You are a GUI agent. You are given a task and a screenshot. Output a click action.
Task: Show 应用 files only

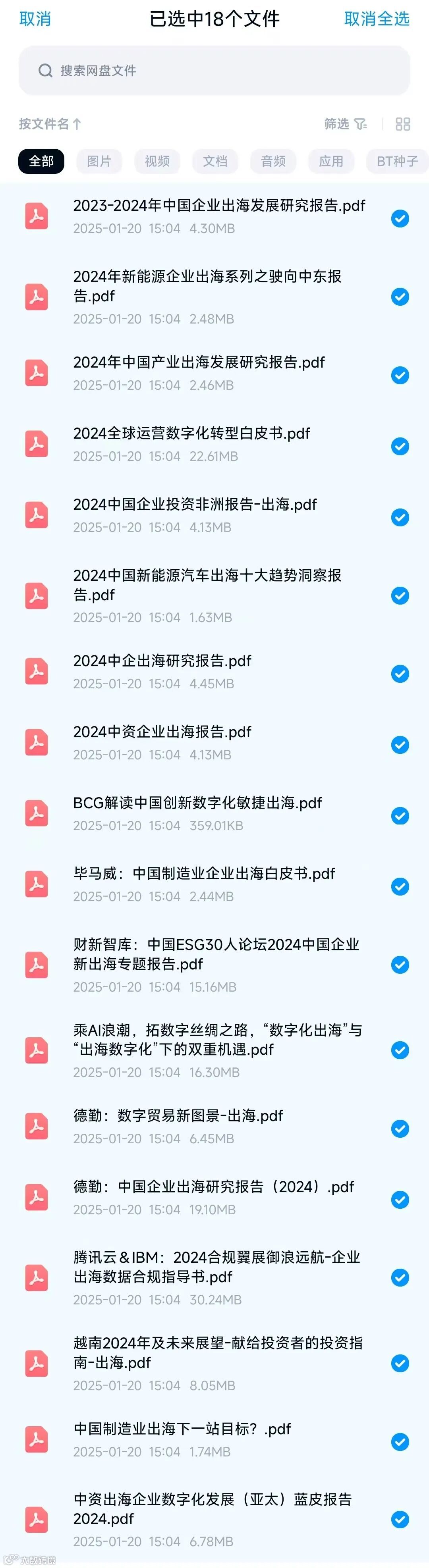coord(331,161)
